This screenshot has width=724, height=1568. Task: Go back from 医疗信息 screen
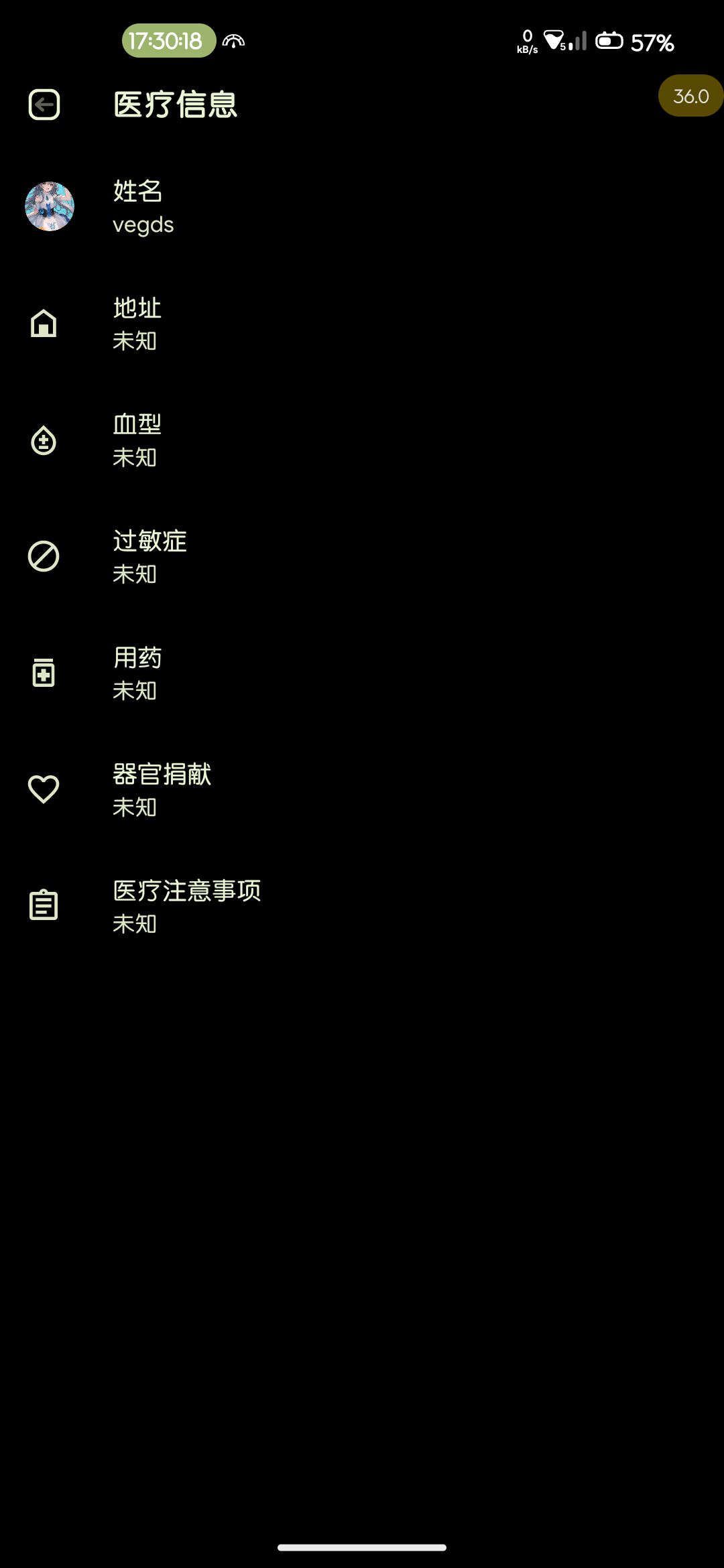pos(44,105)
